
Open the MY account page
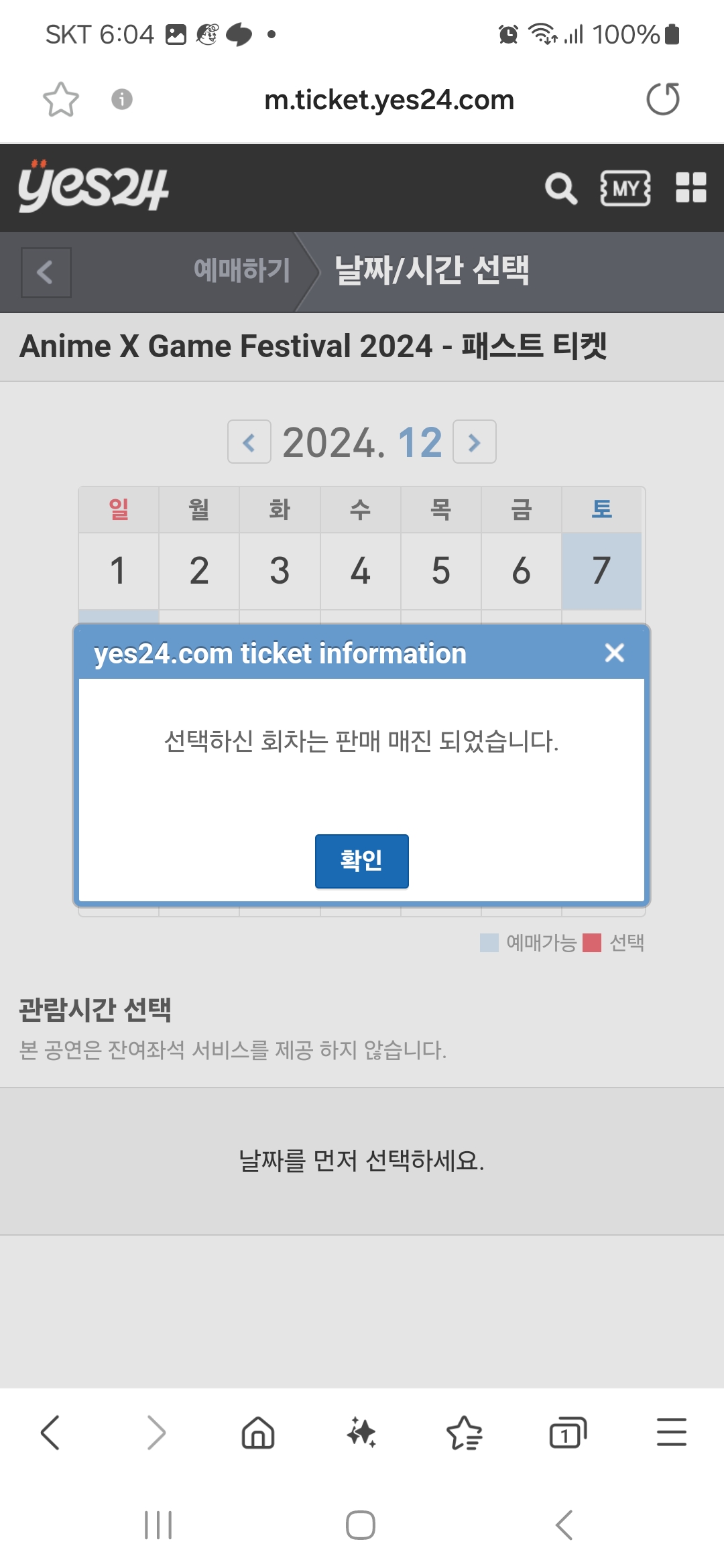coord(625,188)
